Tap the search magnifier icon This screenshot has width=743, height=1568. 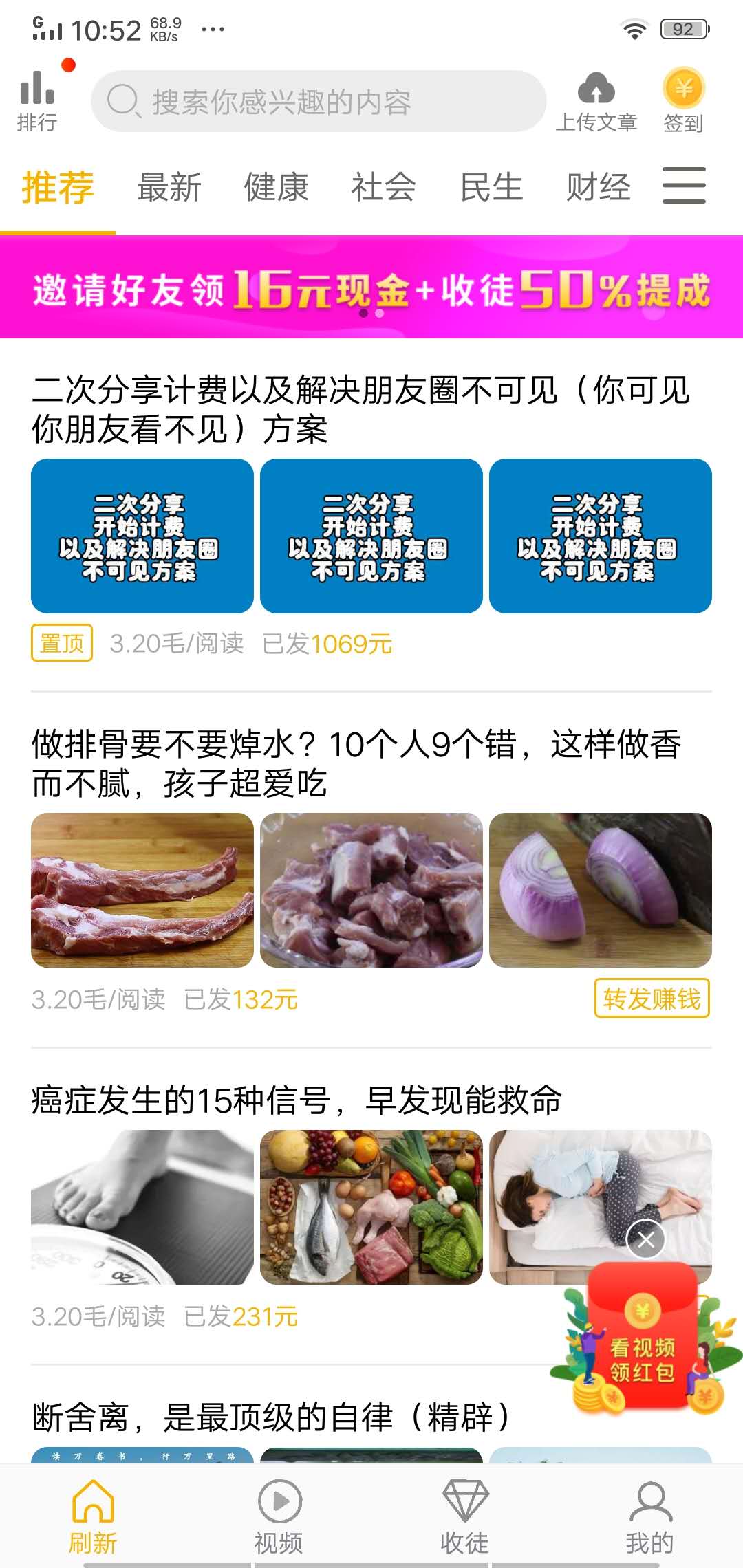(x=124, y=100)
